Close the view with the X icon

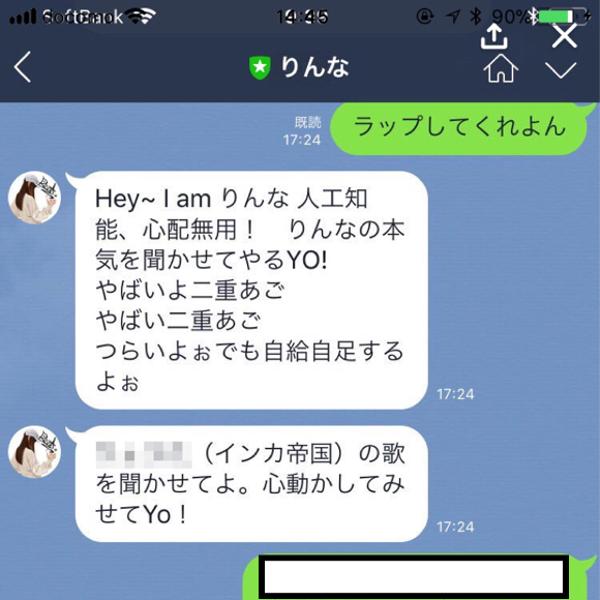[565, 35]
